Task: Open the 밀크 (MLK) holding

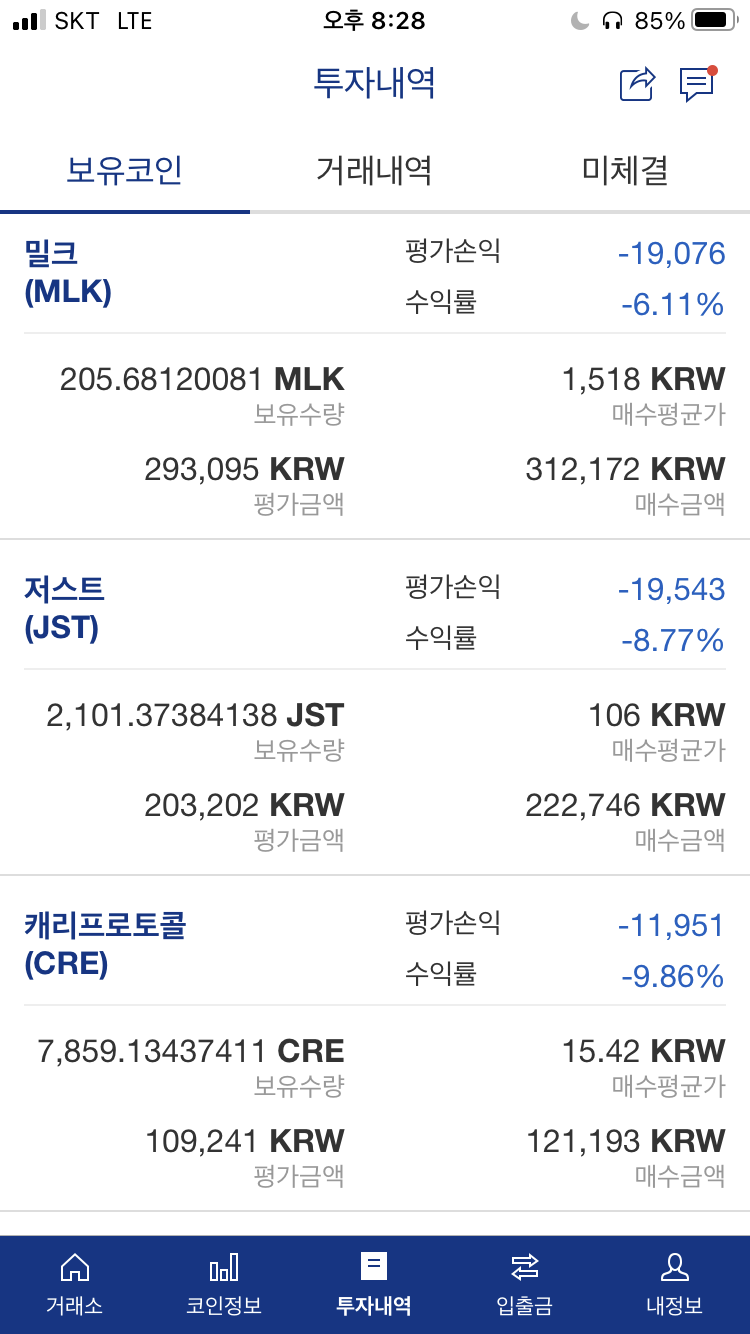Action: tap(375, 377)
